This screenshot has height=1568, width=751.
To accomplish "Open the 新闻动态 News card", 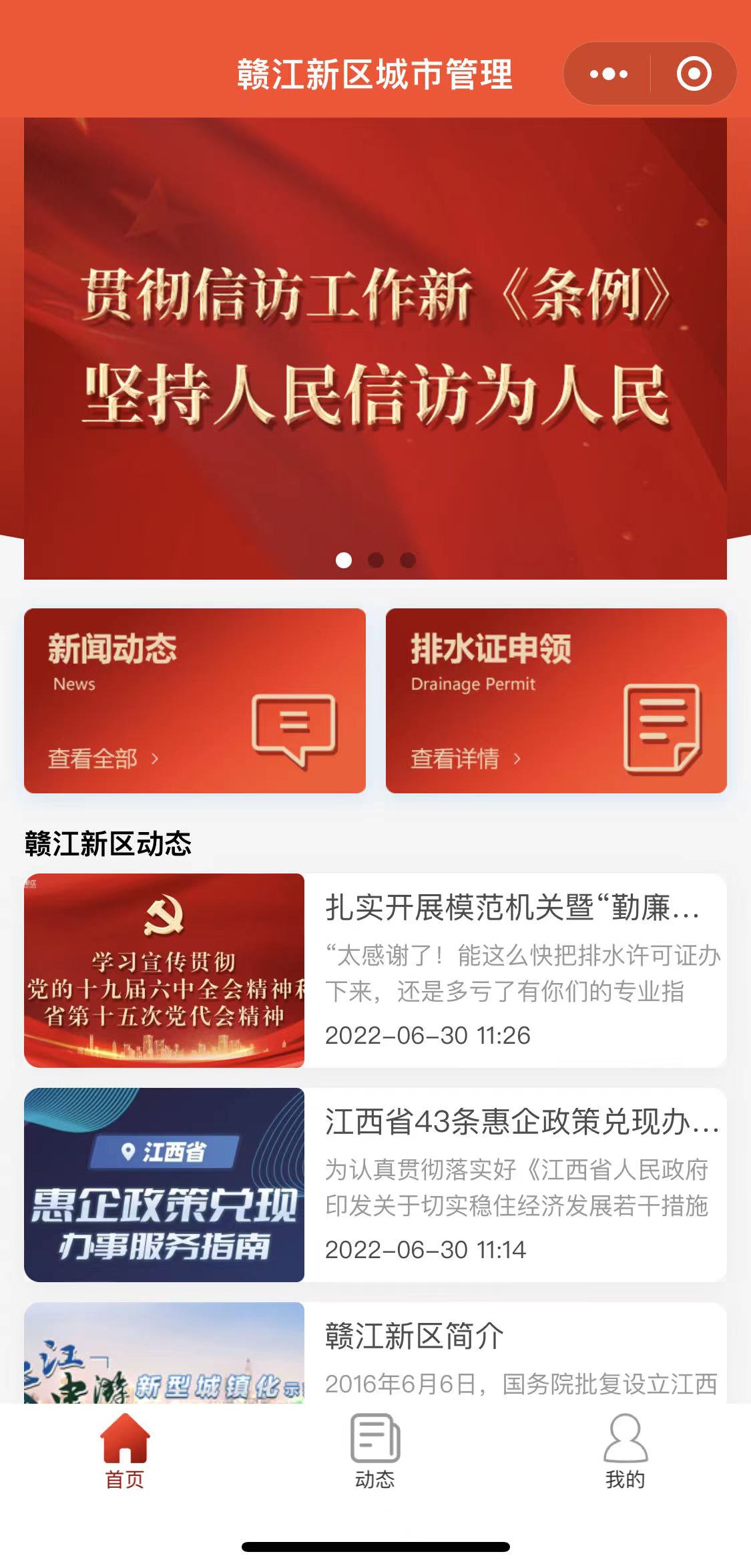I will point(194,701).
